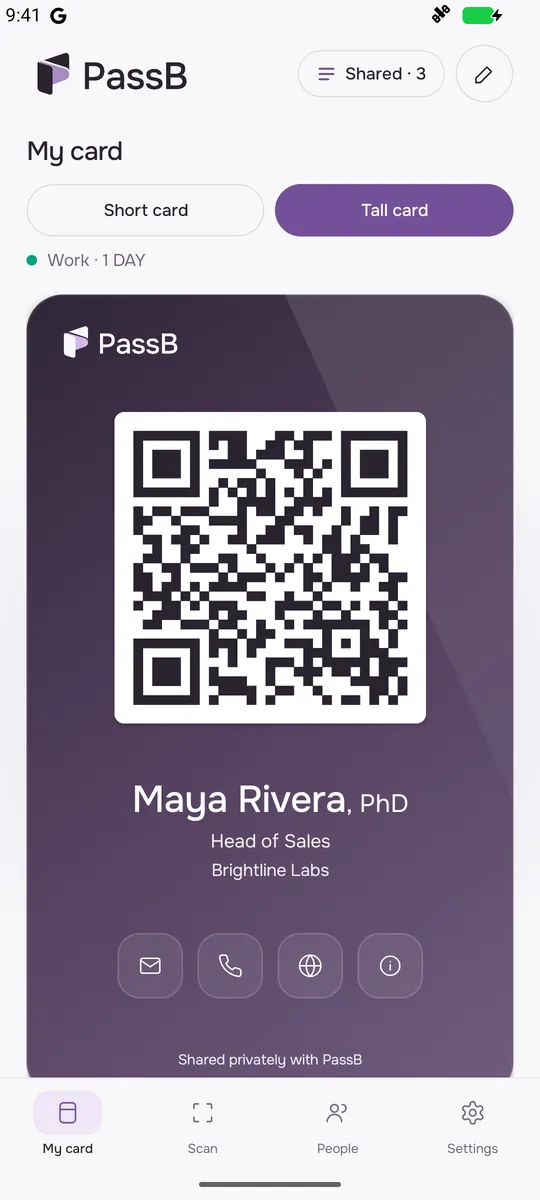
Task: Select the My card tab
Action: [x=68, y=1127]
